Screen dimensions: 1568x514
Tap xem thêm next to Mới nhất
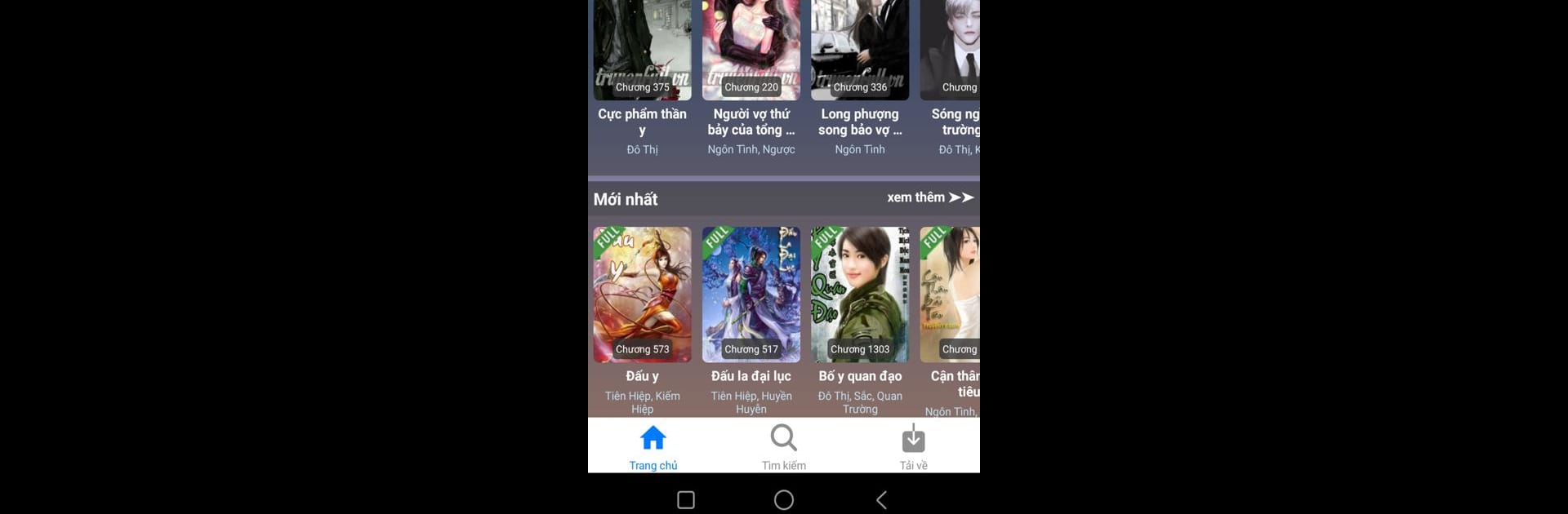[930, 197]
